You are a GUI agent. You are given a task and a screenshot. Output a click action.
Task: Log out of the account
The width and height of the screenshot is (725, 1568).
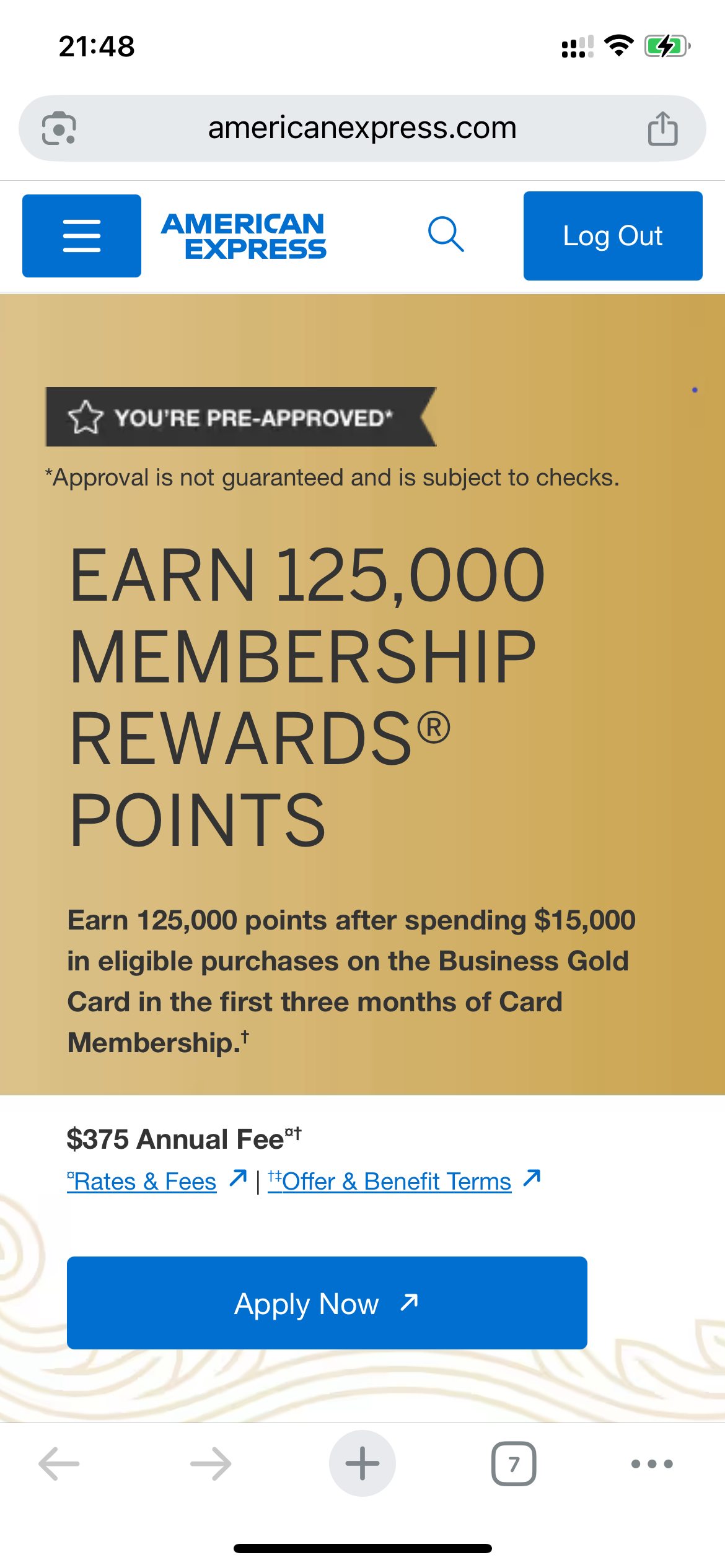613,236
